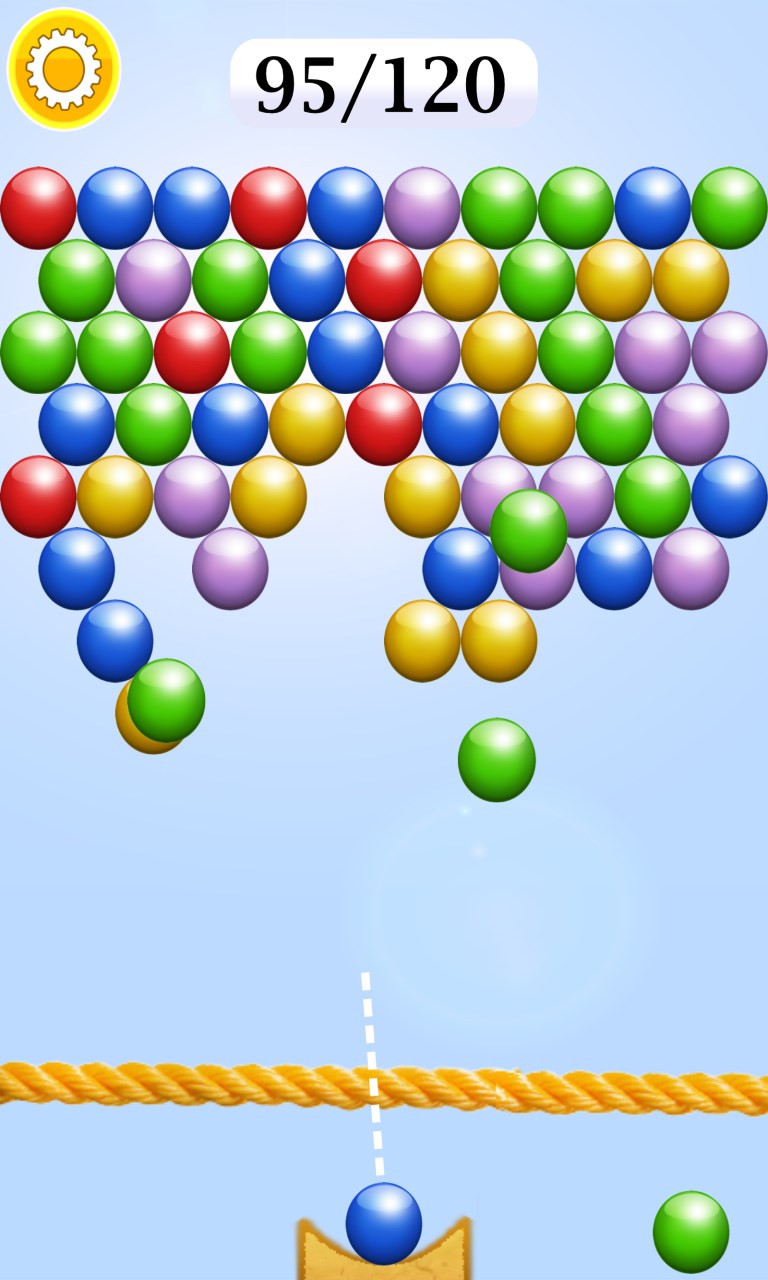Tap the blue bubble in the launcher
Screen dimensions: 768x1280
(x=384, y=1223)
